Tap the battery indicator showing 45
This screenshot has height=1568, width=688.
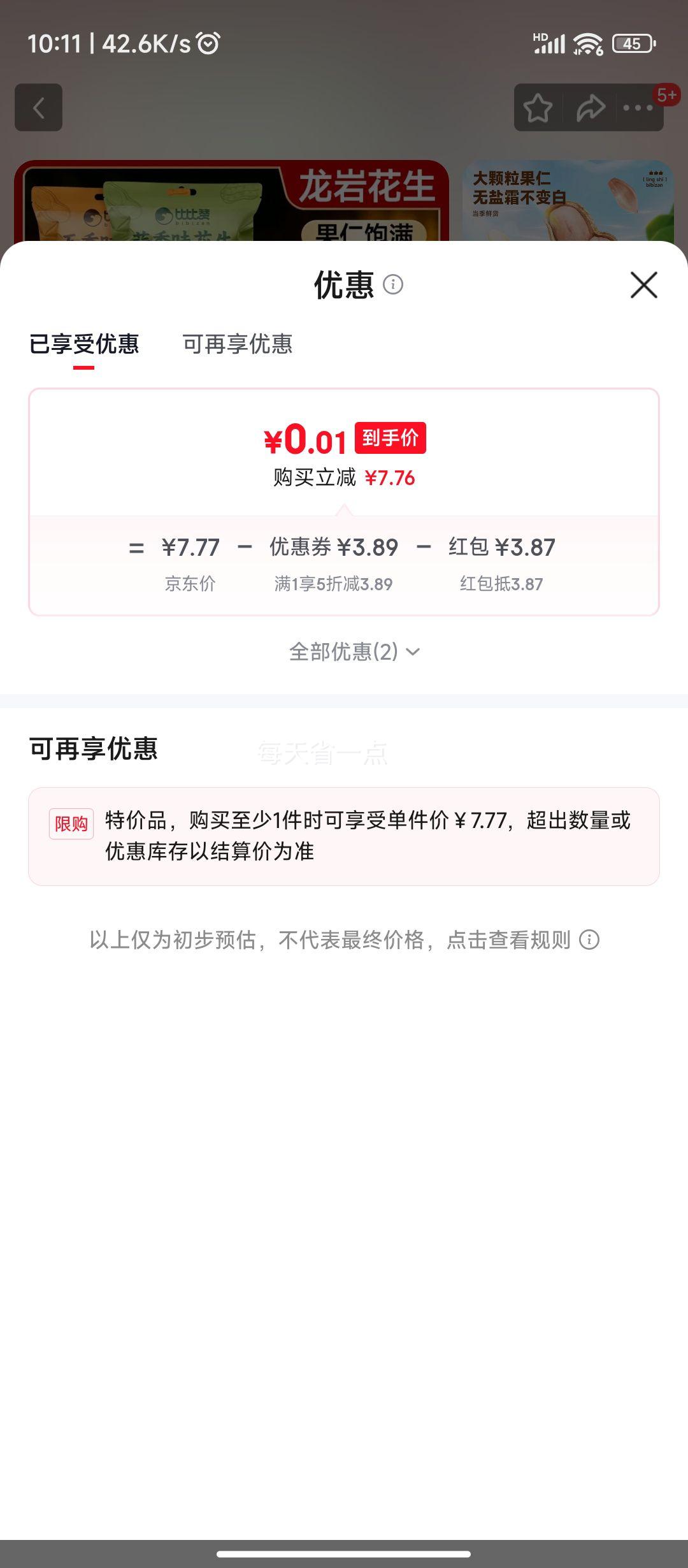[x=632, y=43]
